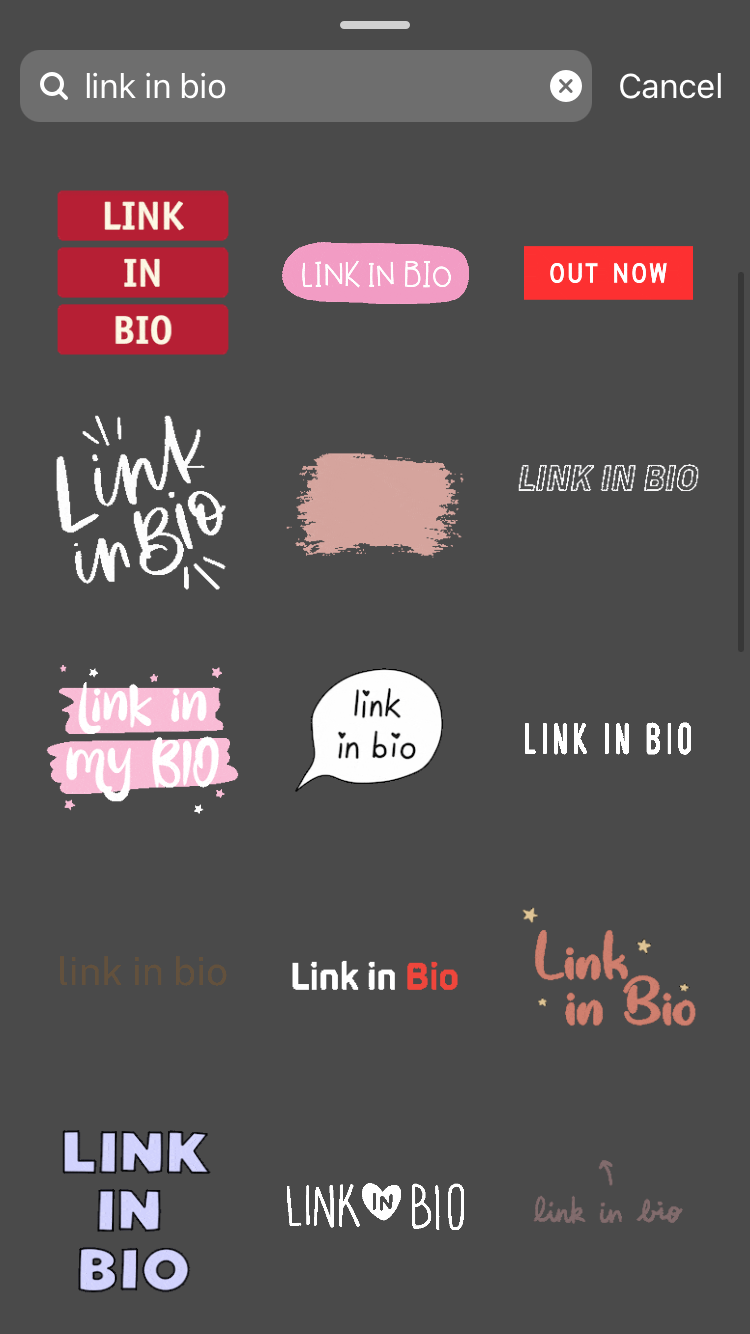Select the speech bubble link in bio sticker
The image size is (750, 1334).
click(372, 728)
